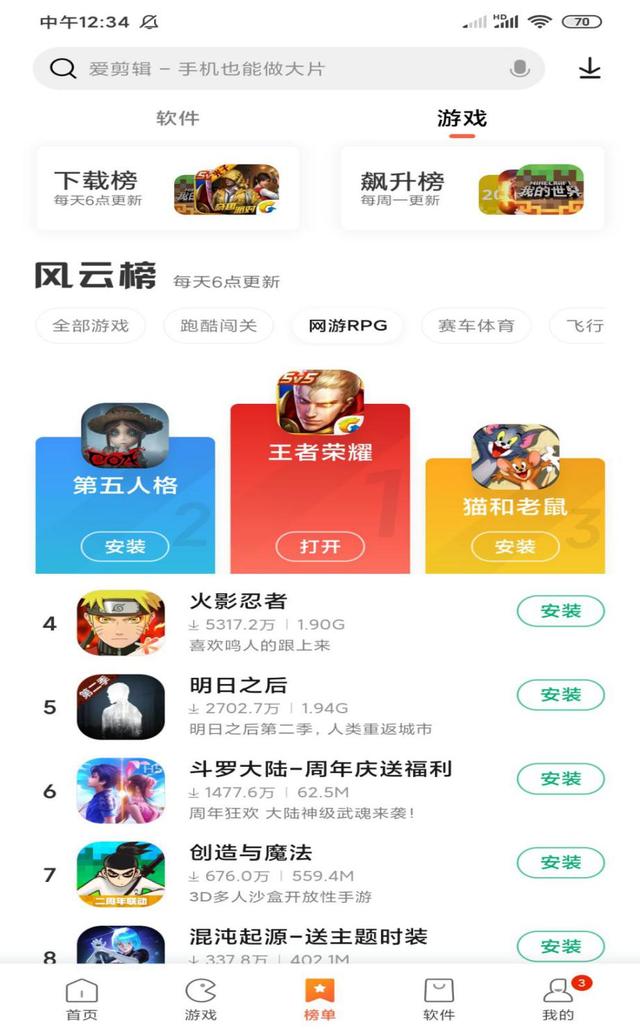640x1036 pixels.
Task: Select the 赛车体育 filter chip
Action: point(476,326)
